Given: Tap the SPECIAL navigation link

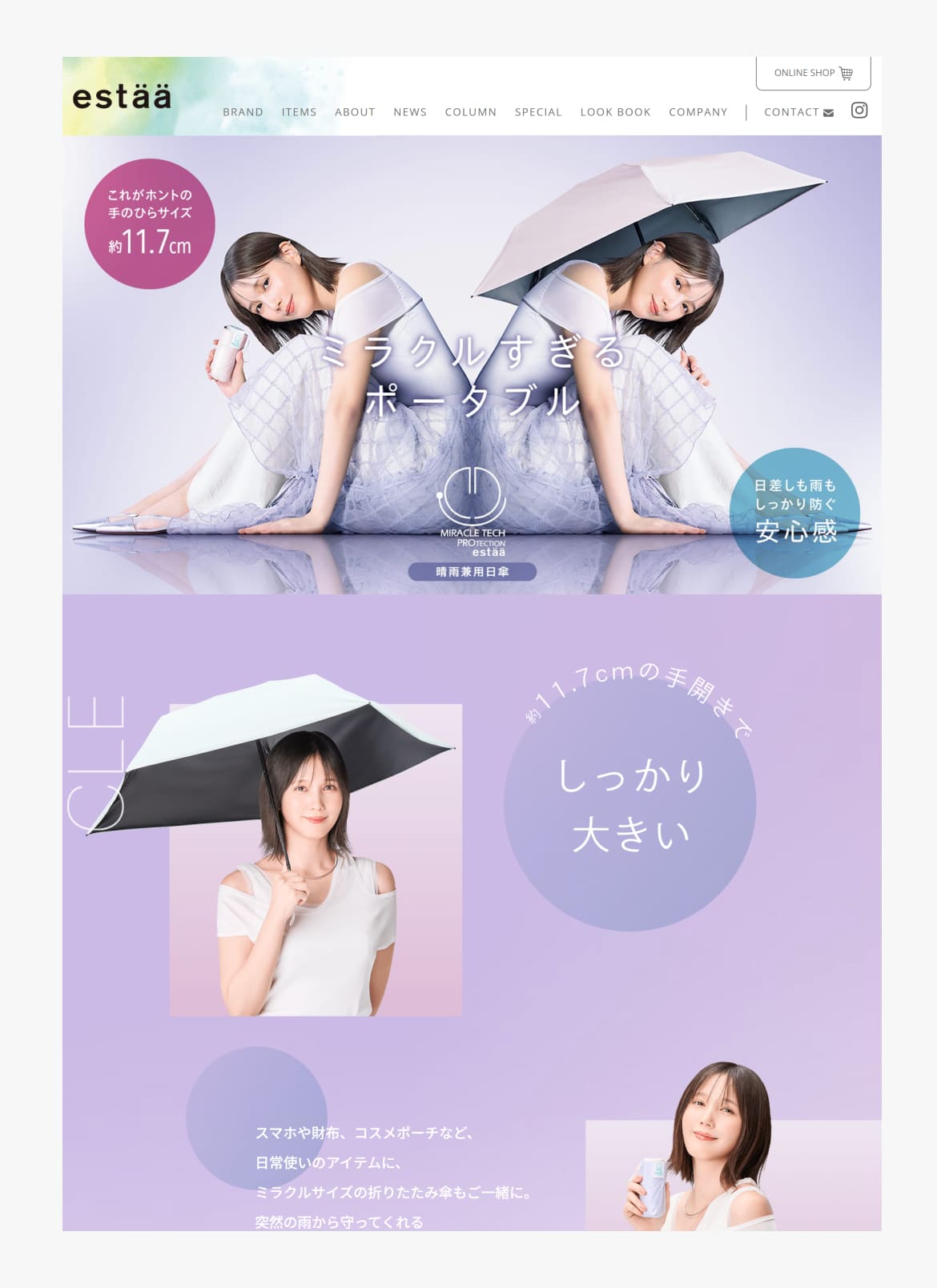Looking at the screenshot, I should (x=538, y=112).
